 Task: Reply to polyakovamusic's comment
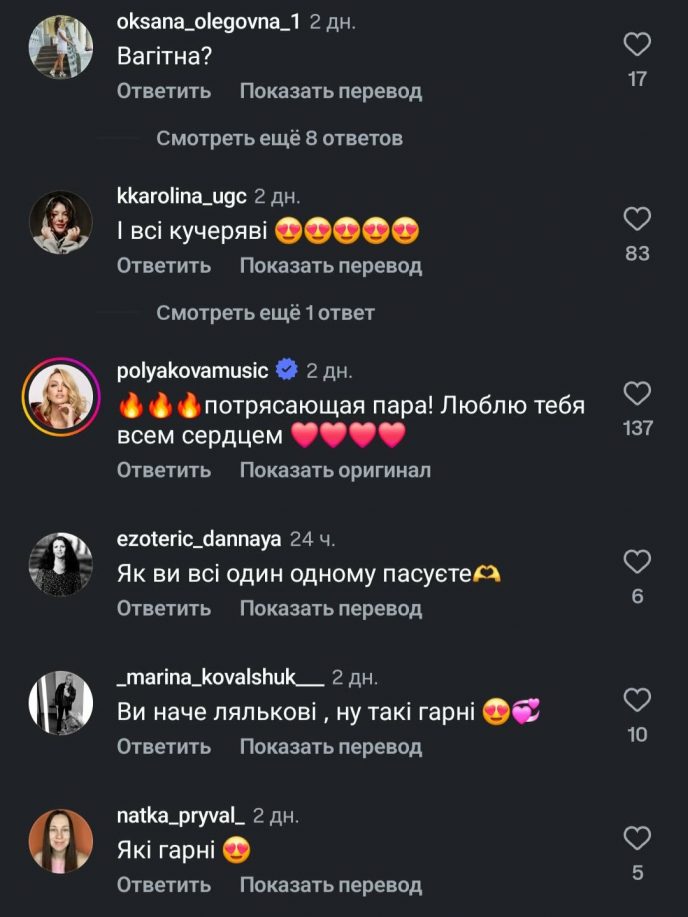pos(164,470)
